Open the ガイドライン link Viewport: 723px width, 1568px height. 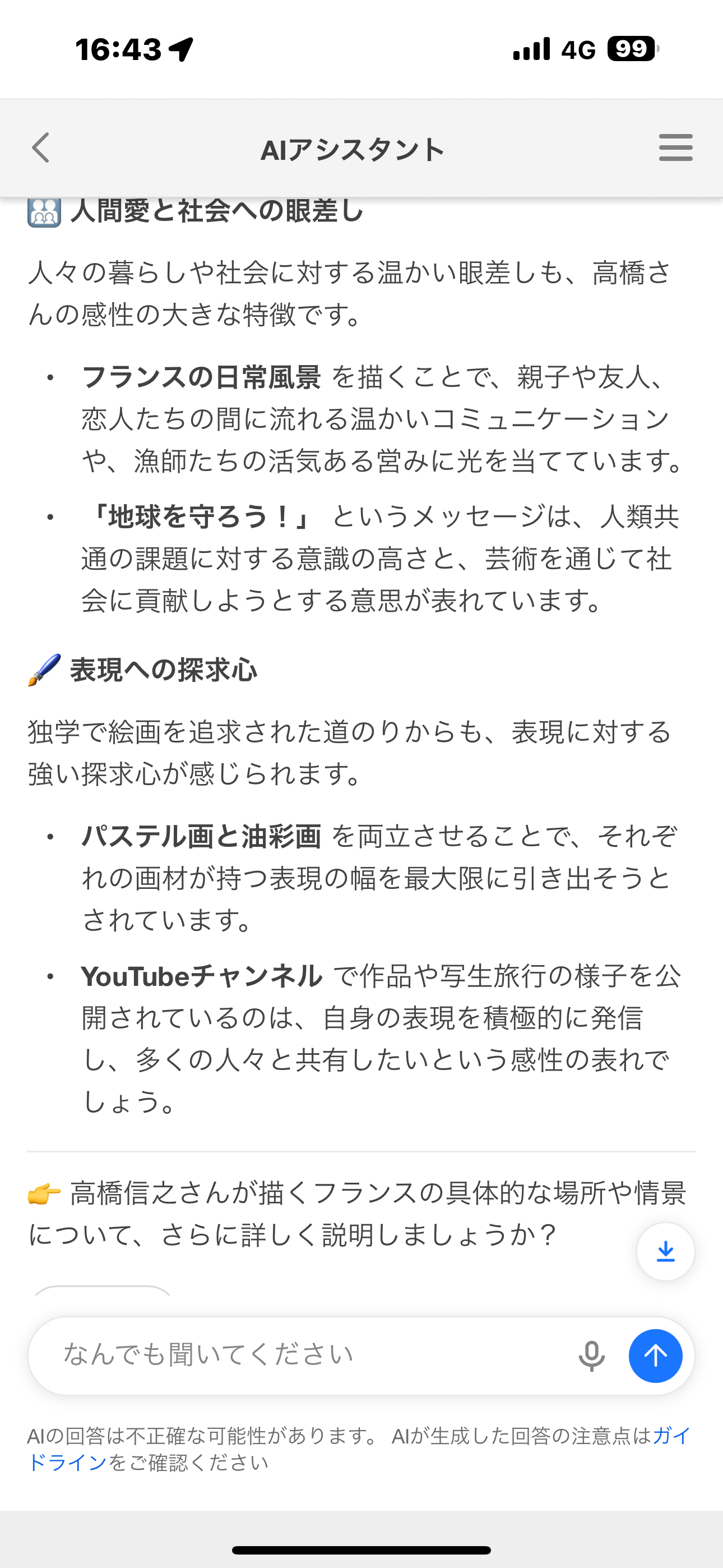point(67,1462)
